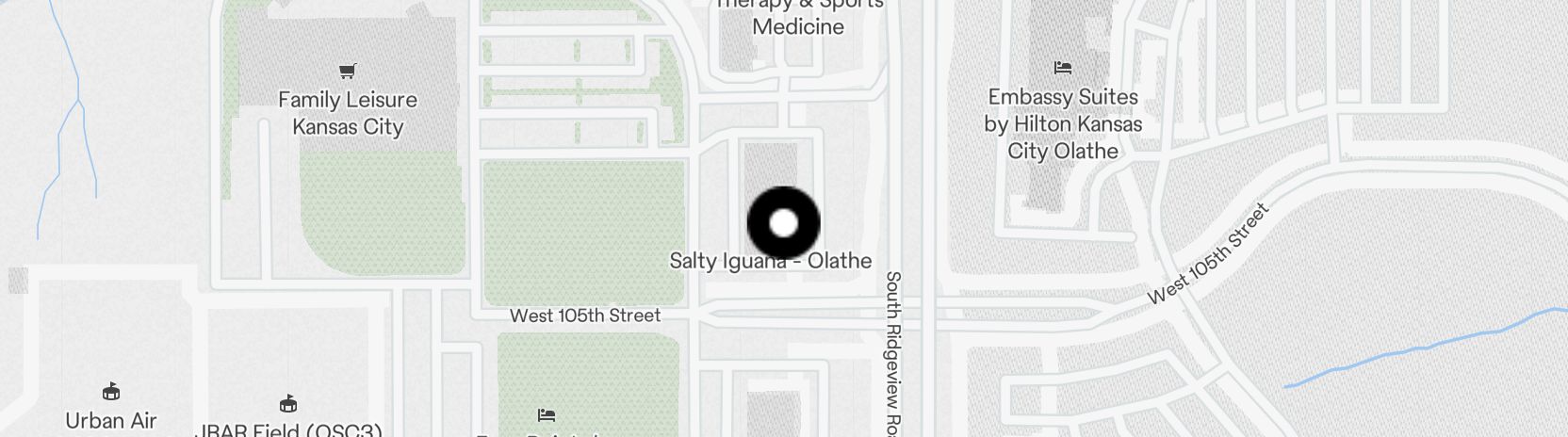
Task: Open the Embassy Suites by Hilton hotel marker
Action: coord(1063,68)
